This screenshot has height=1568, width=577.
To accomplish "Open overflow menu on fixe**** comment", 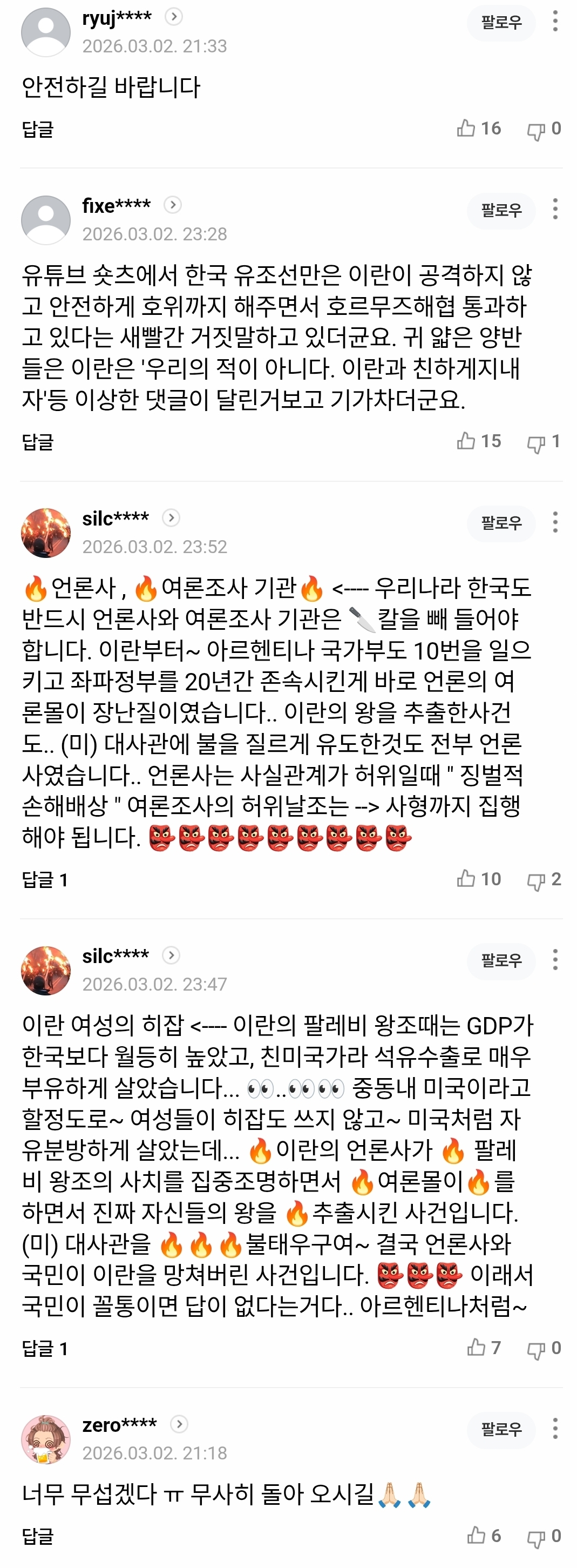I will click(x=554, y=209).
